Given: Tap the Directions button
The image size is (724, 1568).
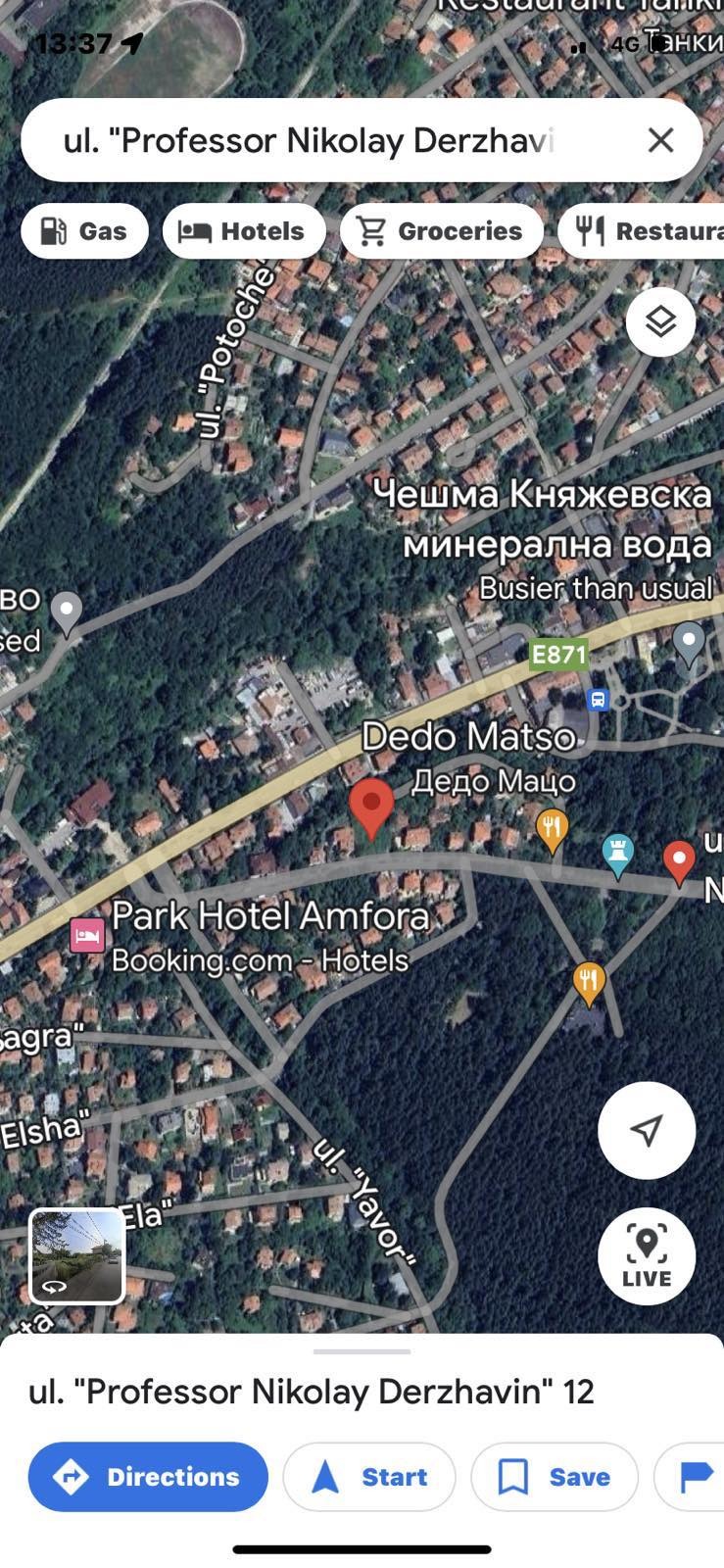Looking at the screenshot, I should (x=148, y=1477).
